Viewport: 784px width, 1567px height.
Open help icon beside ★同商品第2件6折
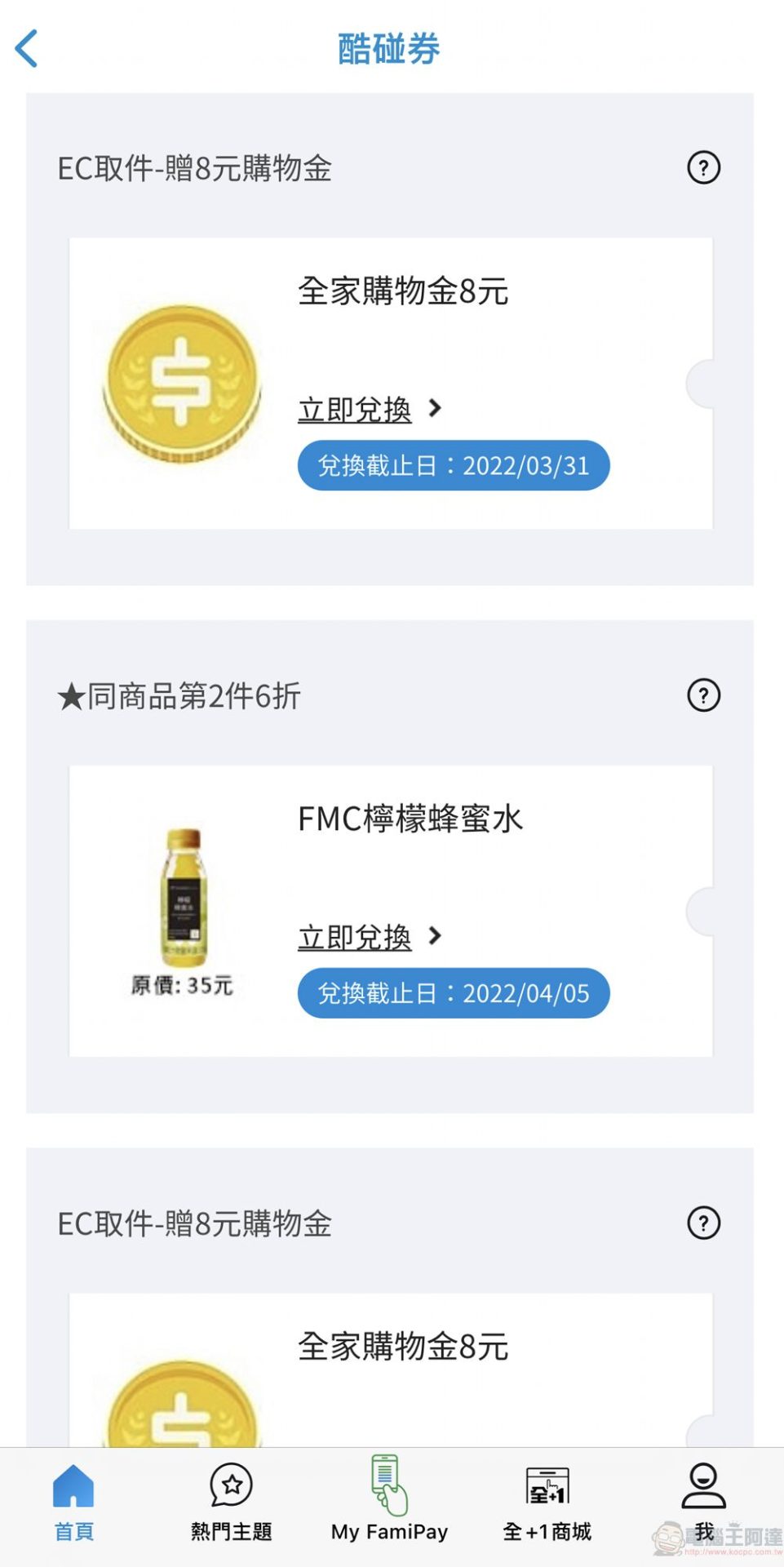703,695
